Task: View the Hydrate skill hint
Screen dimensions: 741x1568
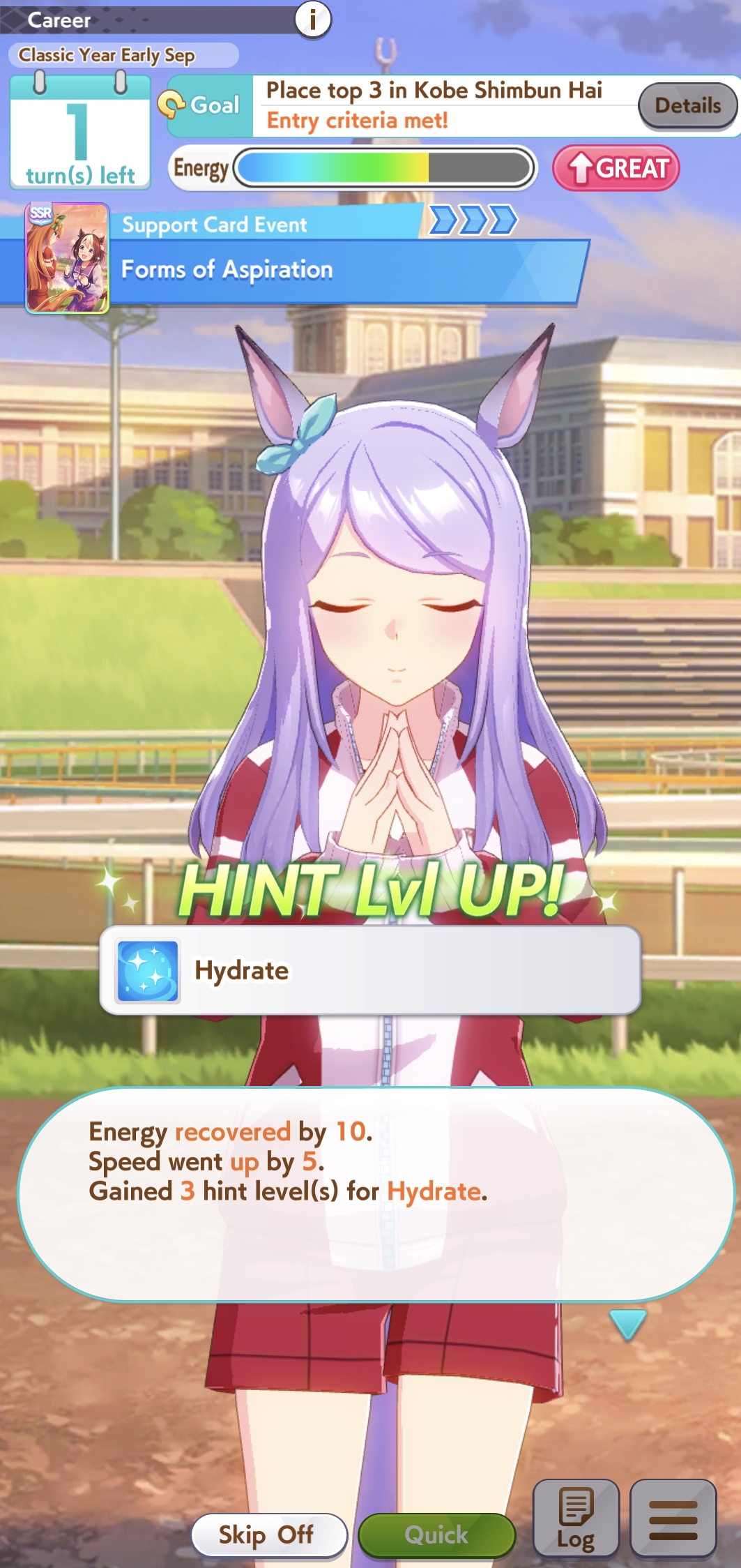Action: click(370, 970)
